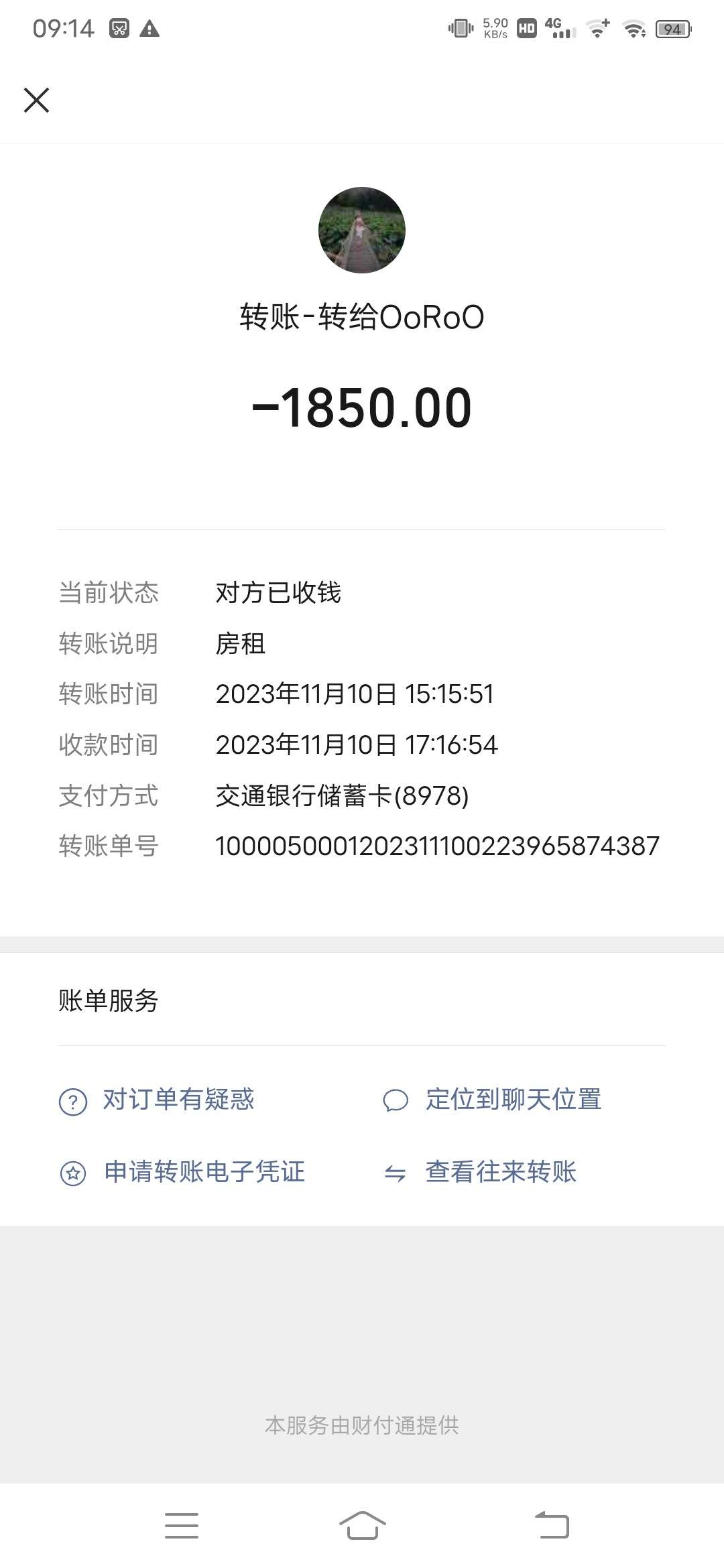Go to the system home screen

coord(362,1525)
